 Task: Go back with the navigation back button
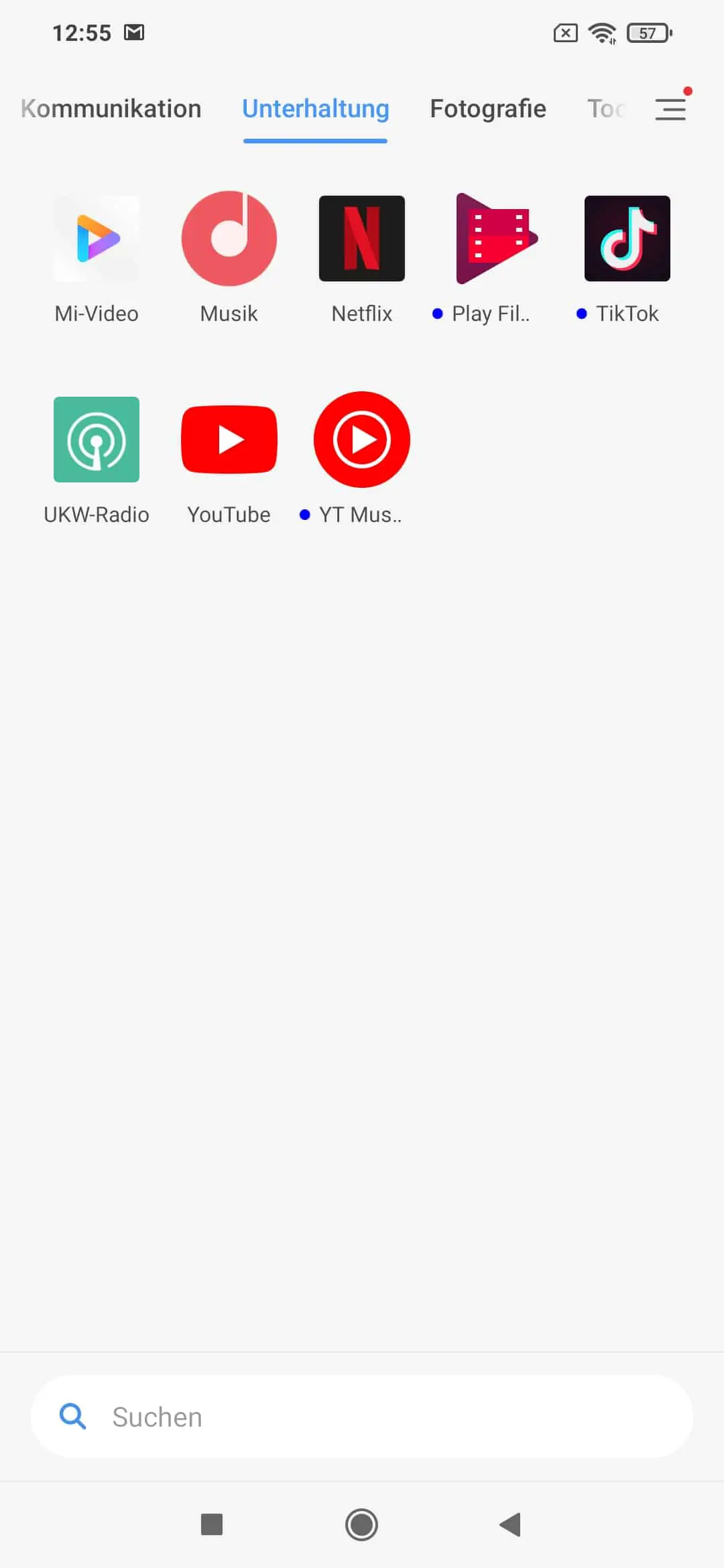click(511, 1524)
